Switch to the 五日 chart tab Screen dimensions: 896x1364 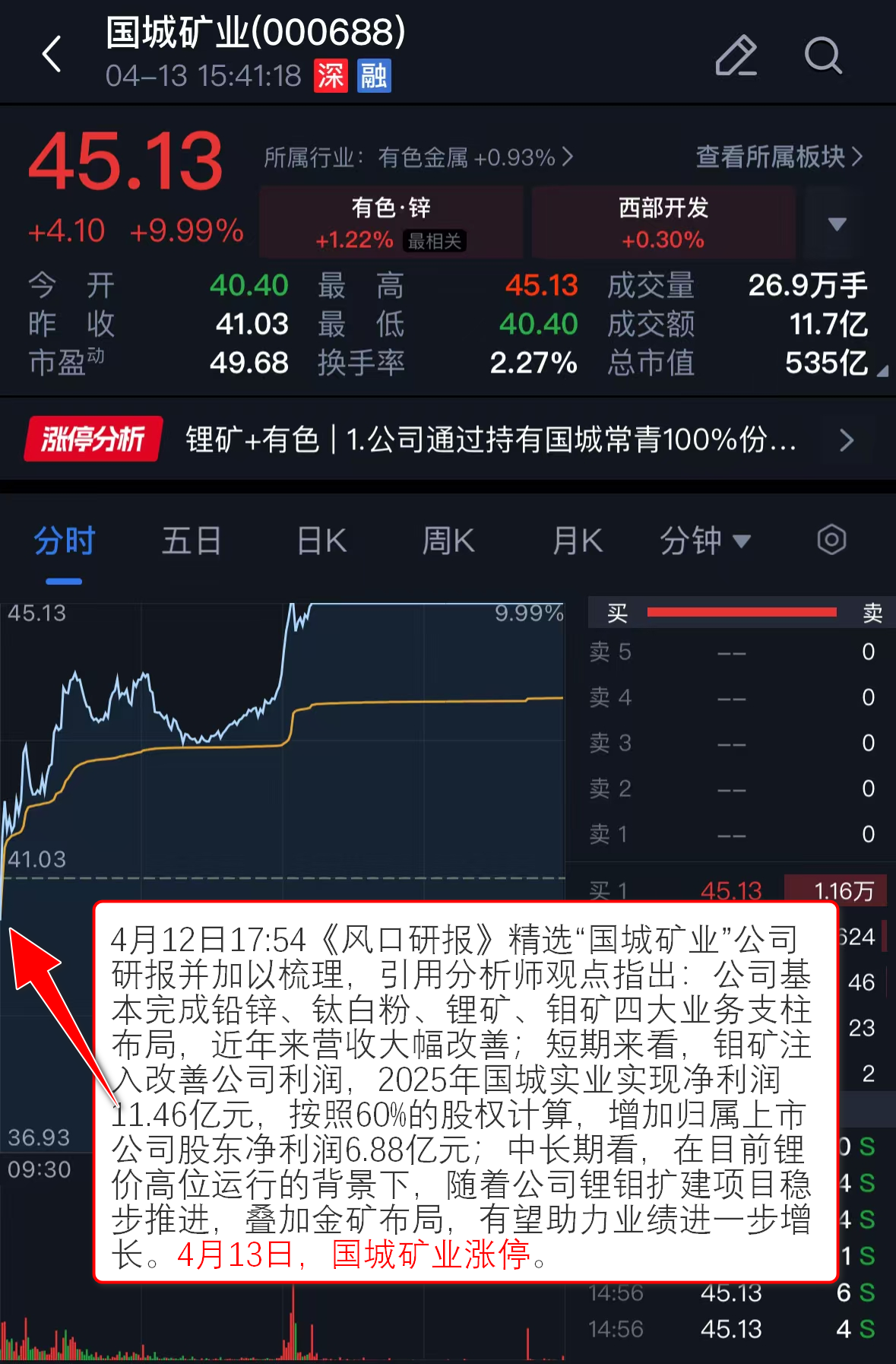click(191, 541)
